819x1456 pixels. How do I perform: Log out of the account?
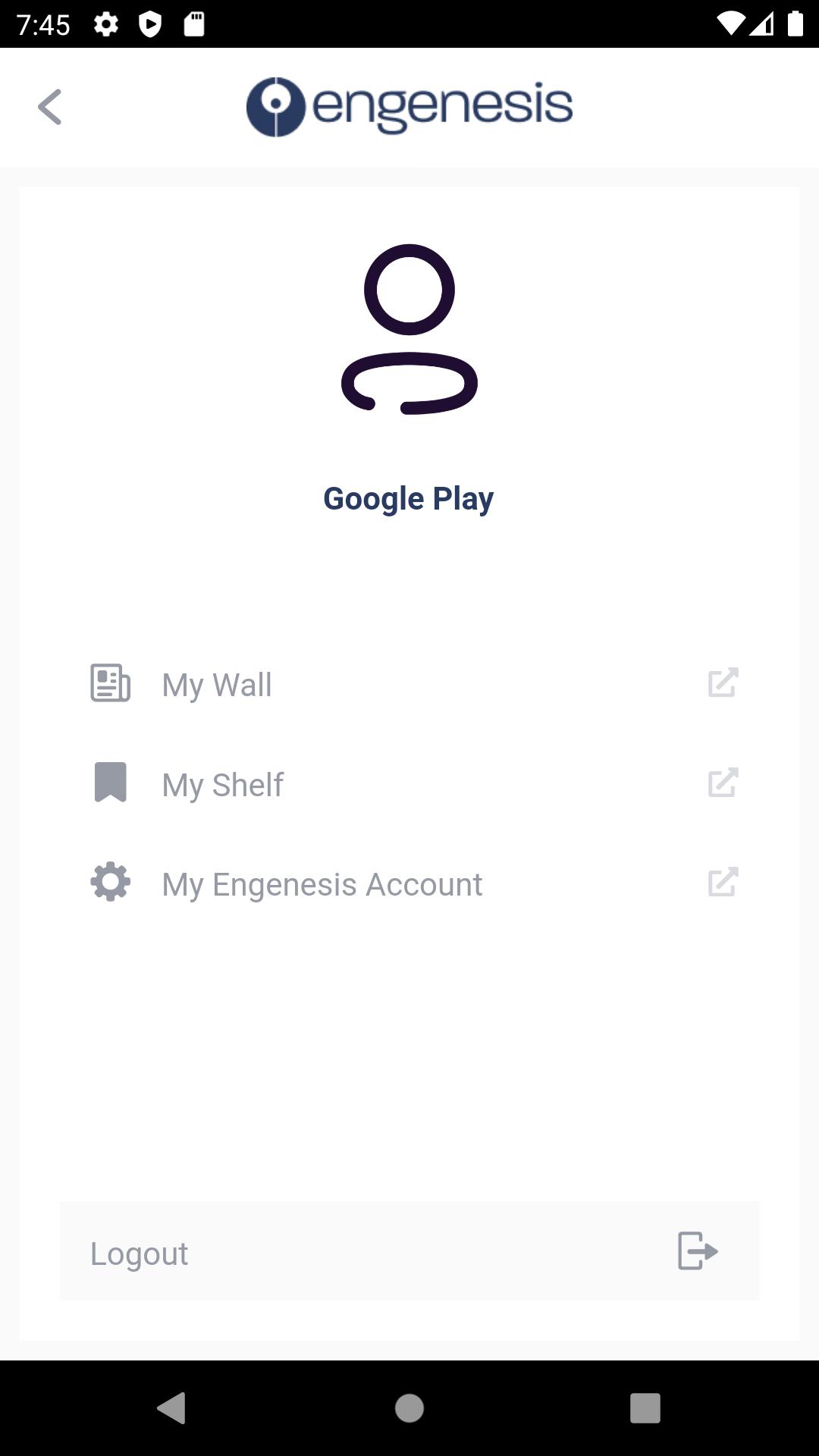click(409, 1251)
